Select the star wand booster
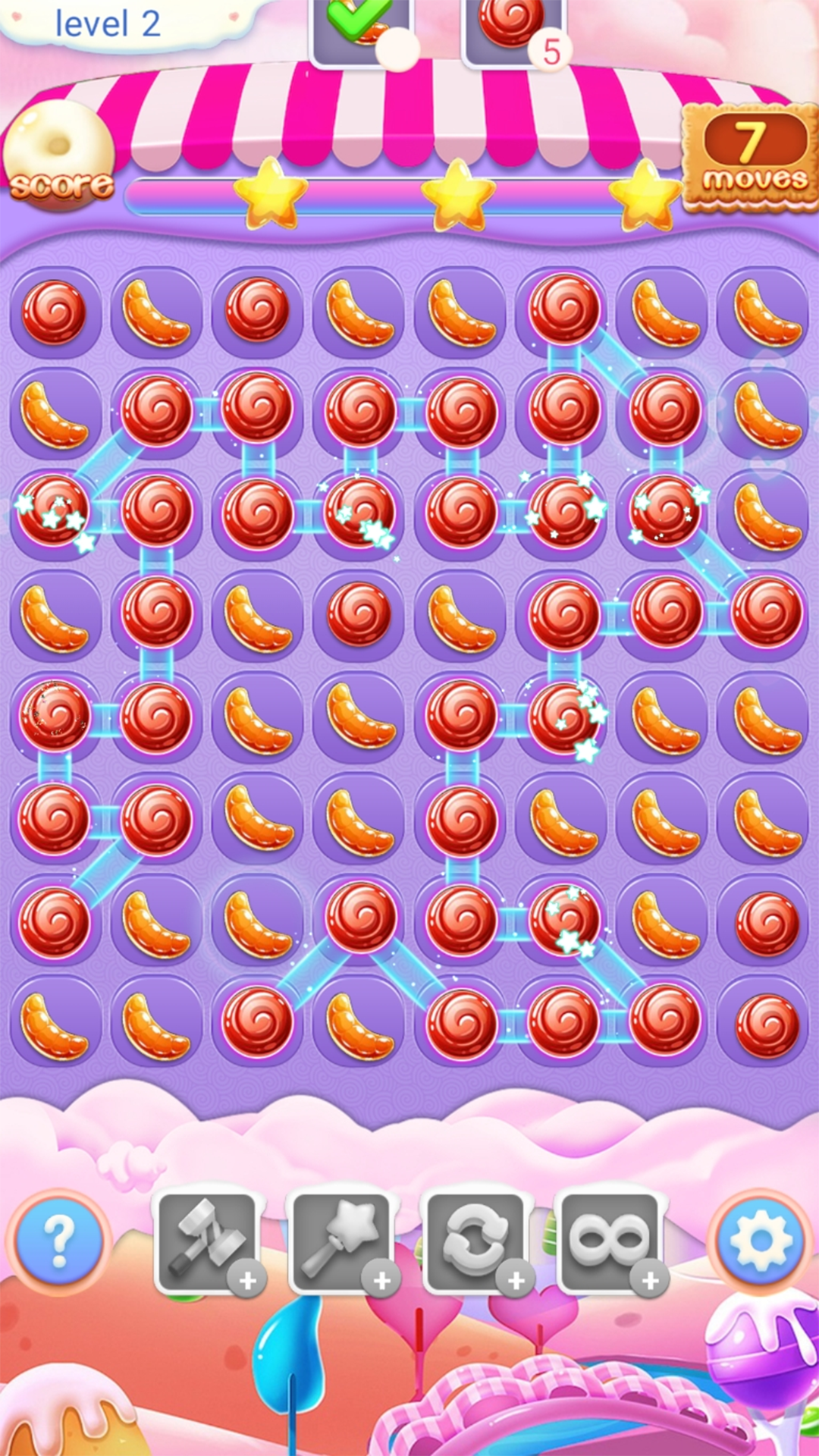 (x=343, y=1242)
